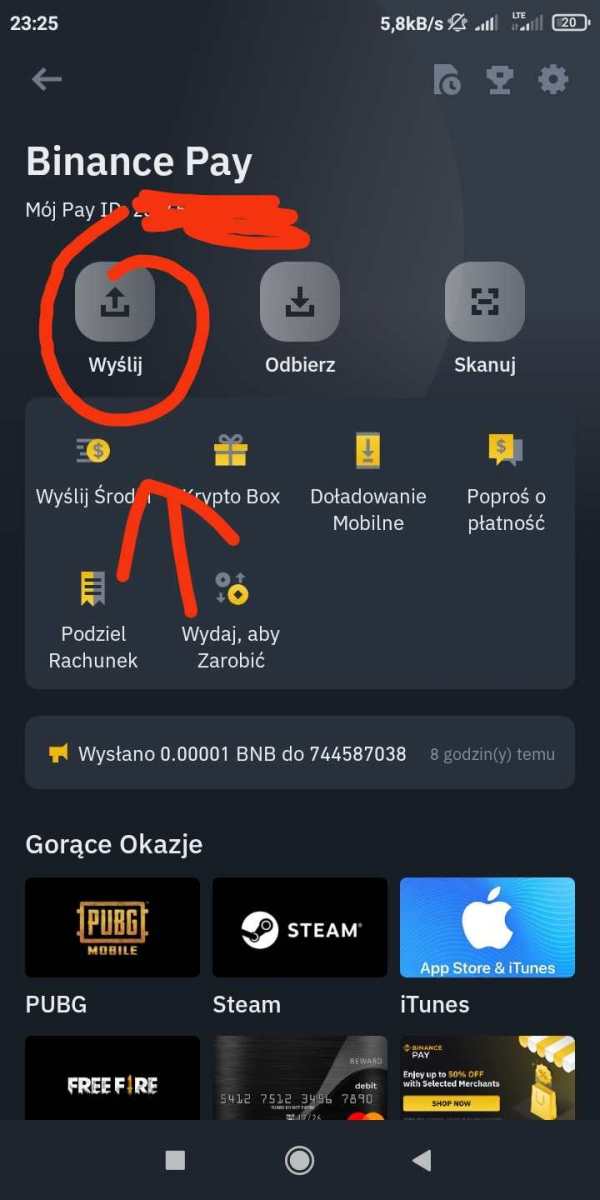Image resolution: width=600 pixels, height=1200 pixels.
Task: Open the App Store & iTunes card
Action: 487,928
